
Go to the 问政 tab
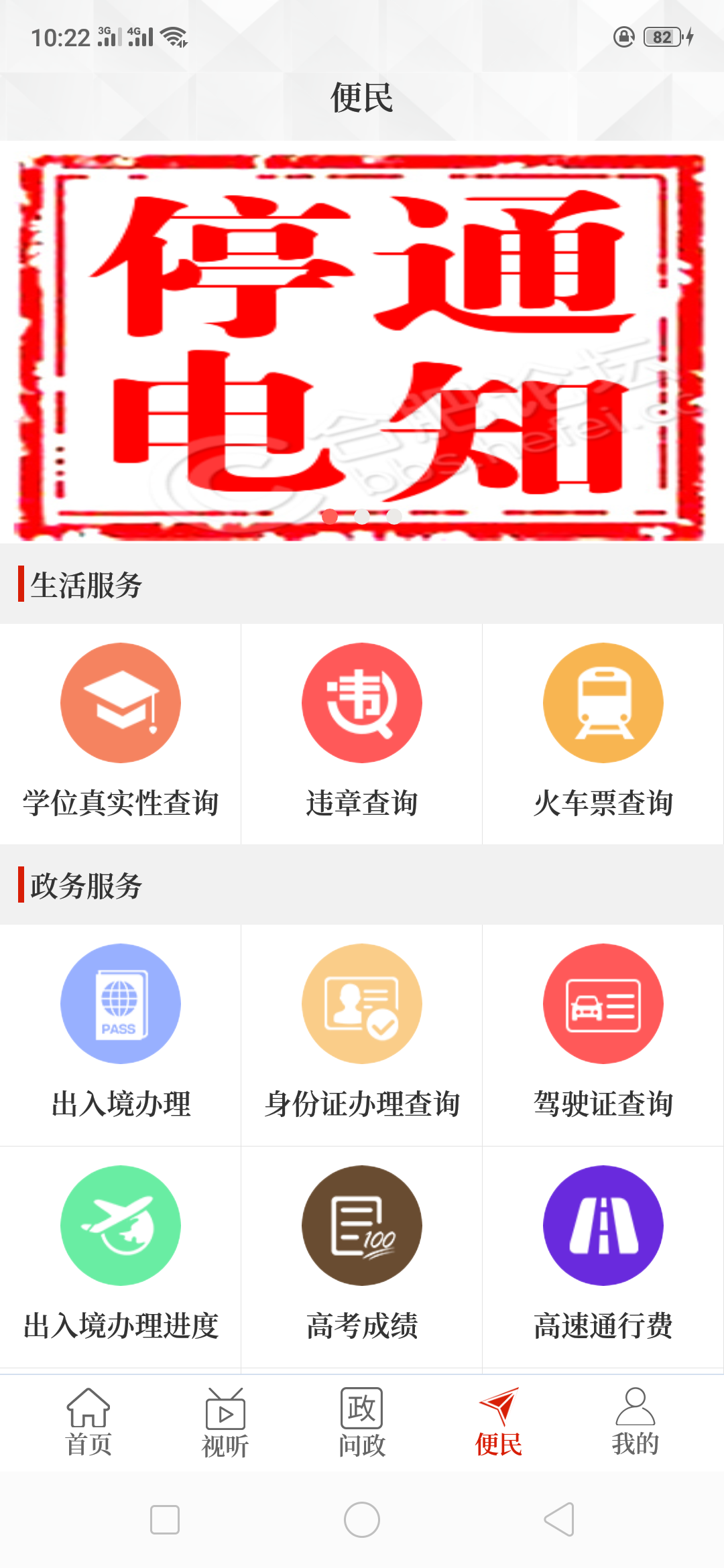[x=362, y=1422]
